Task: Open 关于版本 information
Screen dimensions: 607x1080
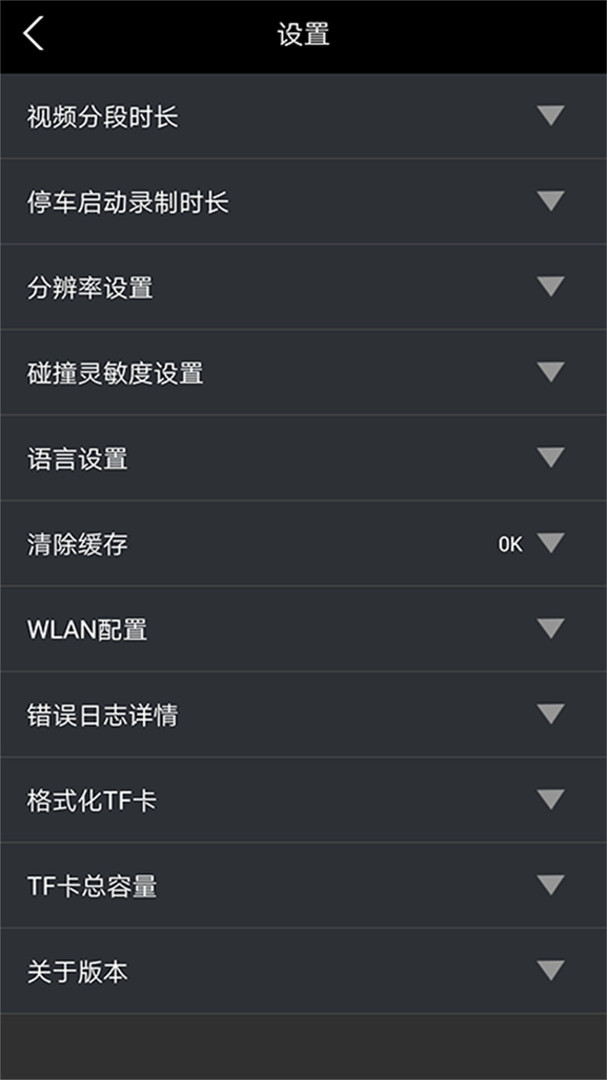Action: [303, 970]
